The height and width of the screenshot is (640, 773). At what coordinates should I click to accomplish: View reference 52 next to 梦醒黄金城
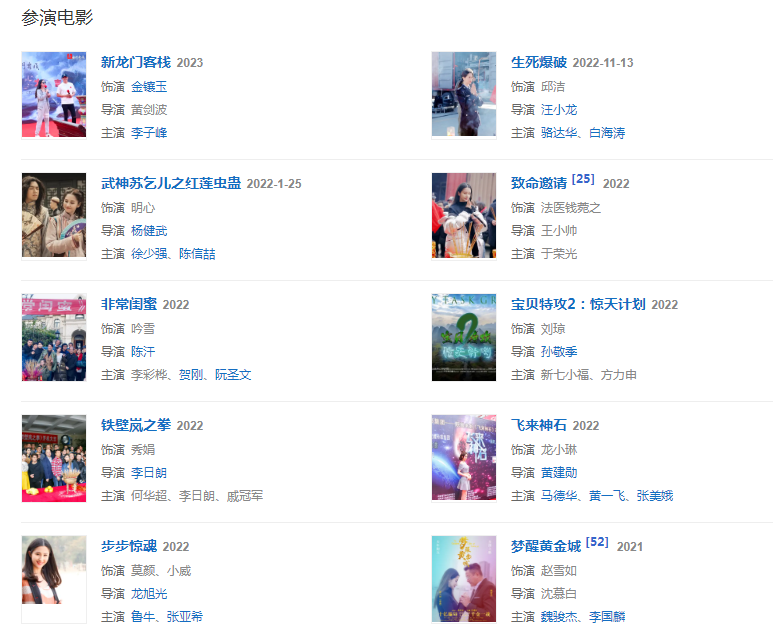point(597,542)
